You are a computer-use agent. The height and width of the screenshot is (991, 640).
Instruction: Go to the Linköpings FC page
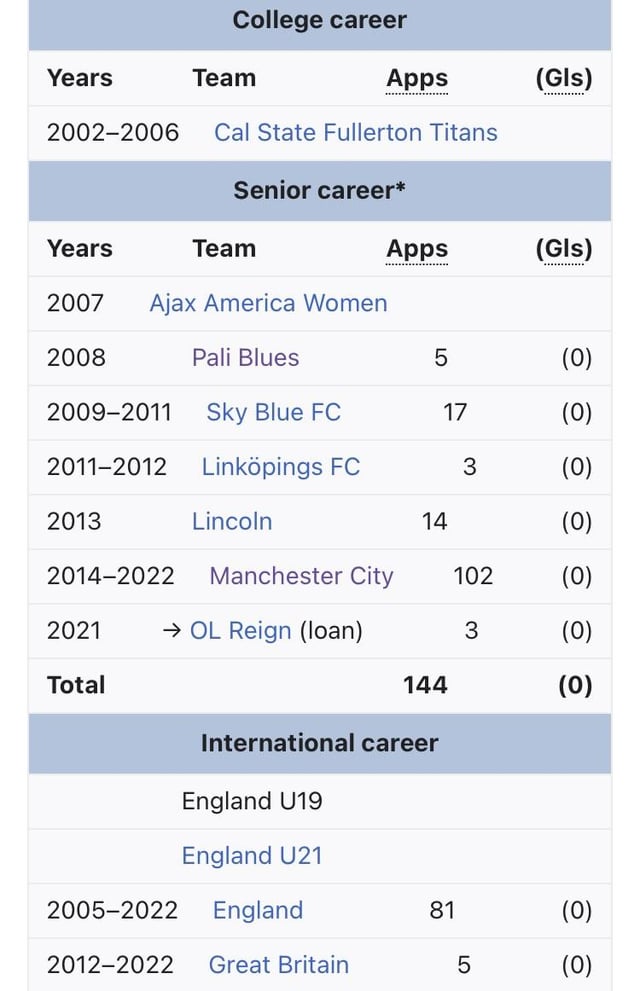(280, 467)
